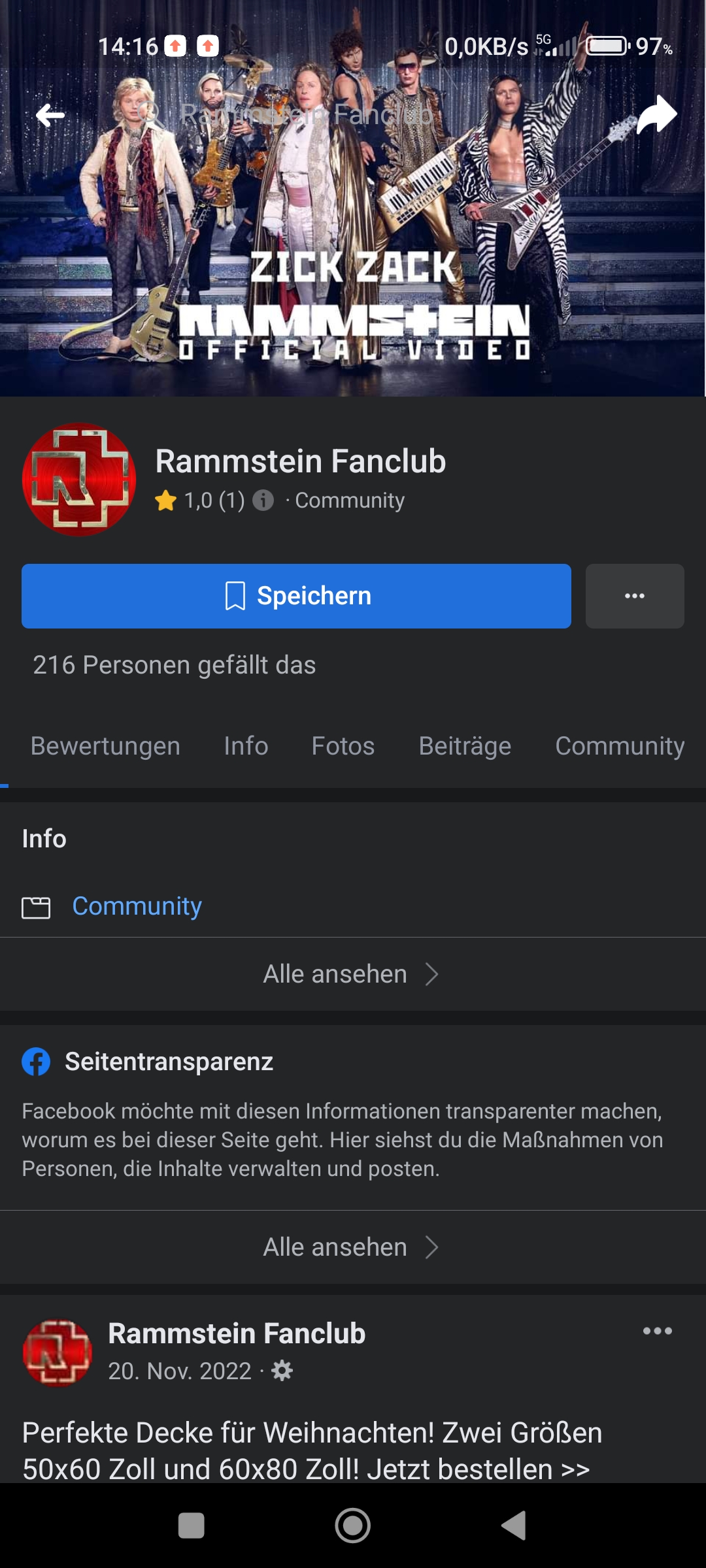Viewport: 706px width, 1568px height.
Task: Switch to the Bewertungen tab
Action: 105,746
